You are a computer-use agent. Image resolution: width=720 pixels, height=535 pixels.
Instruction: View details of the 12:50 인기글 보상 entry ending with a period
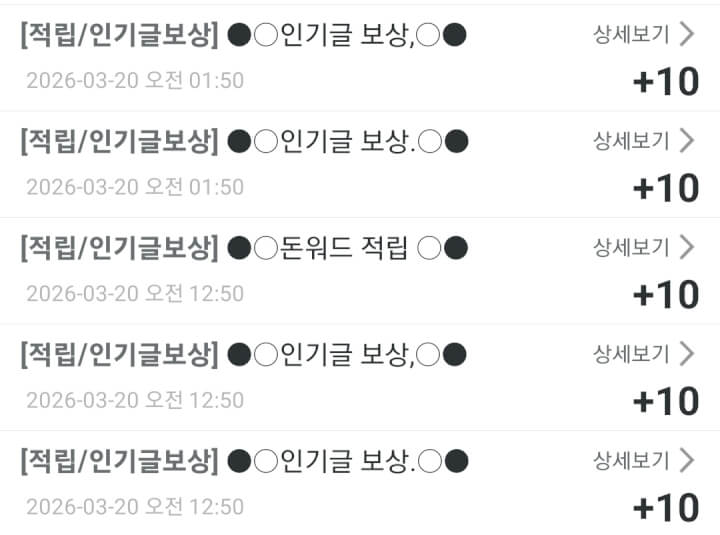pos(643,460)
